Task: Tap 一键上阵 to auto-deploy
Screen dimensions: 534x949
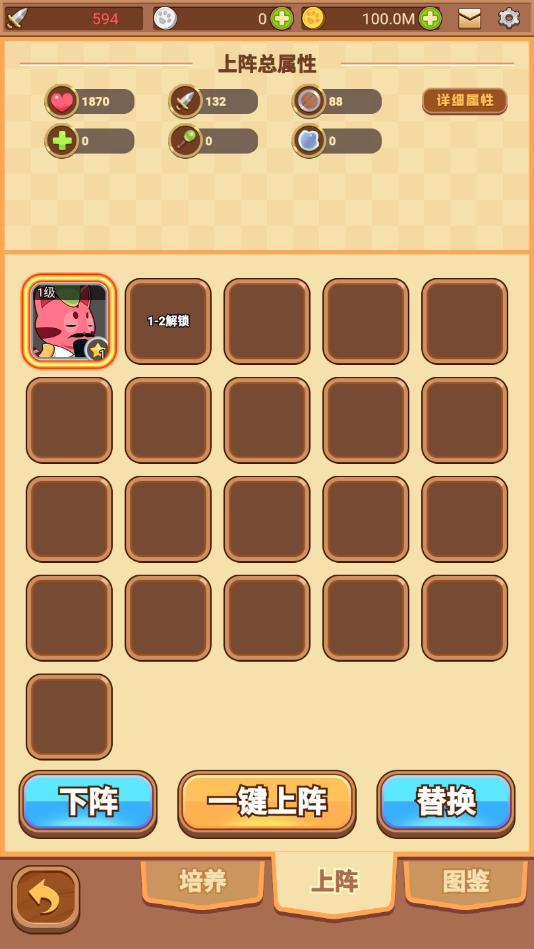Action: click(x=267, y=802)
